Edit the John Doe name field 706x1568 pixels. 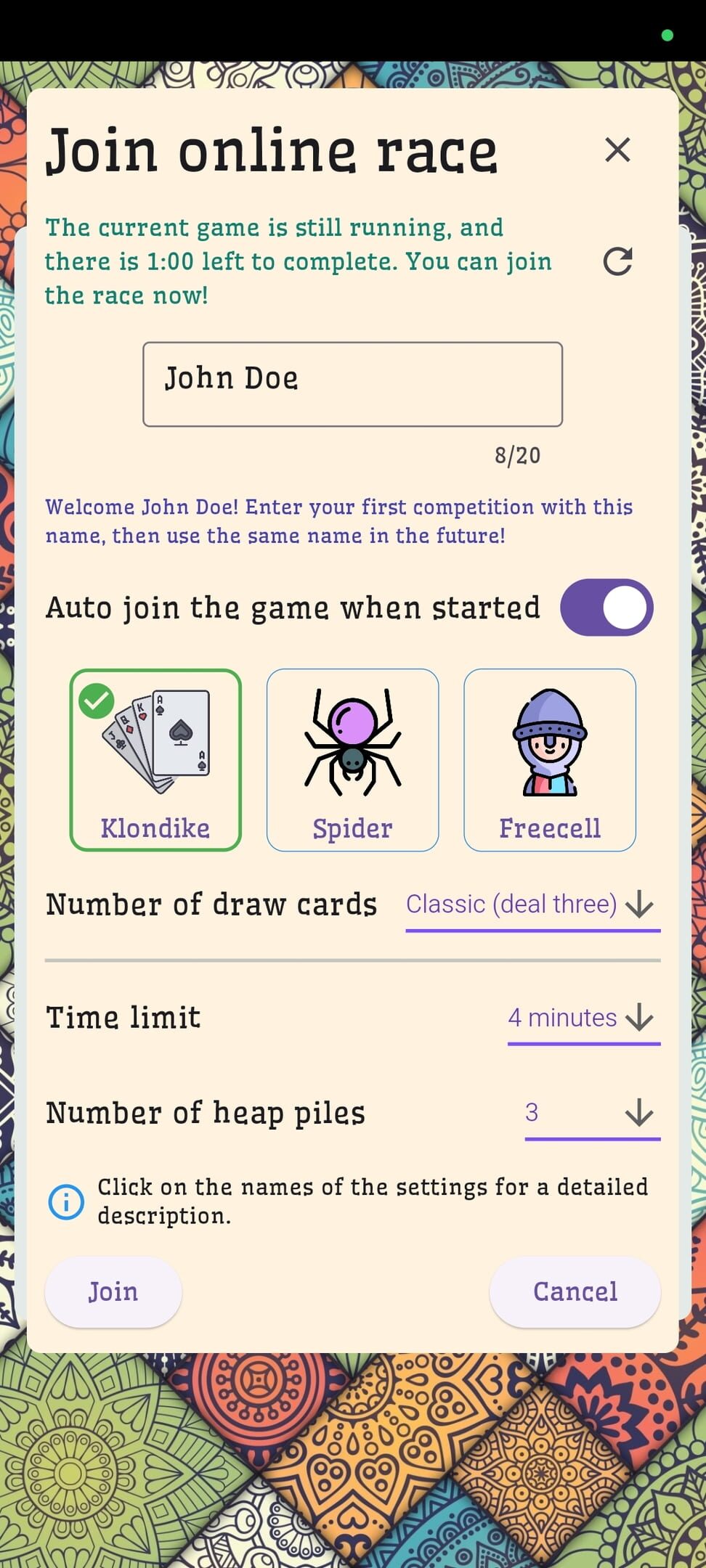point(352,384)
